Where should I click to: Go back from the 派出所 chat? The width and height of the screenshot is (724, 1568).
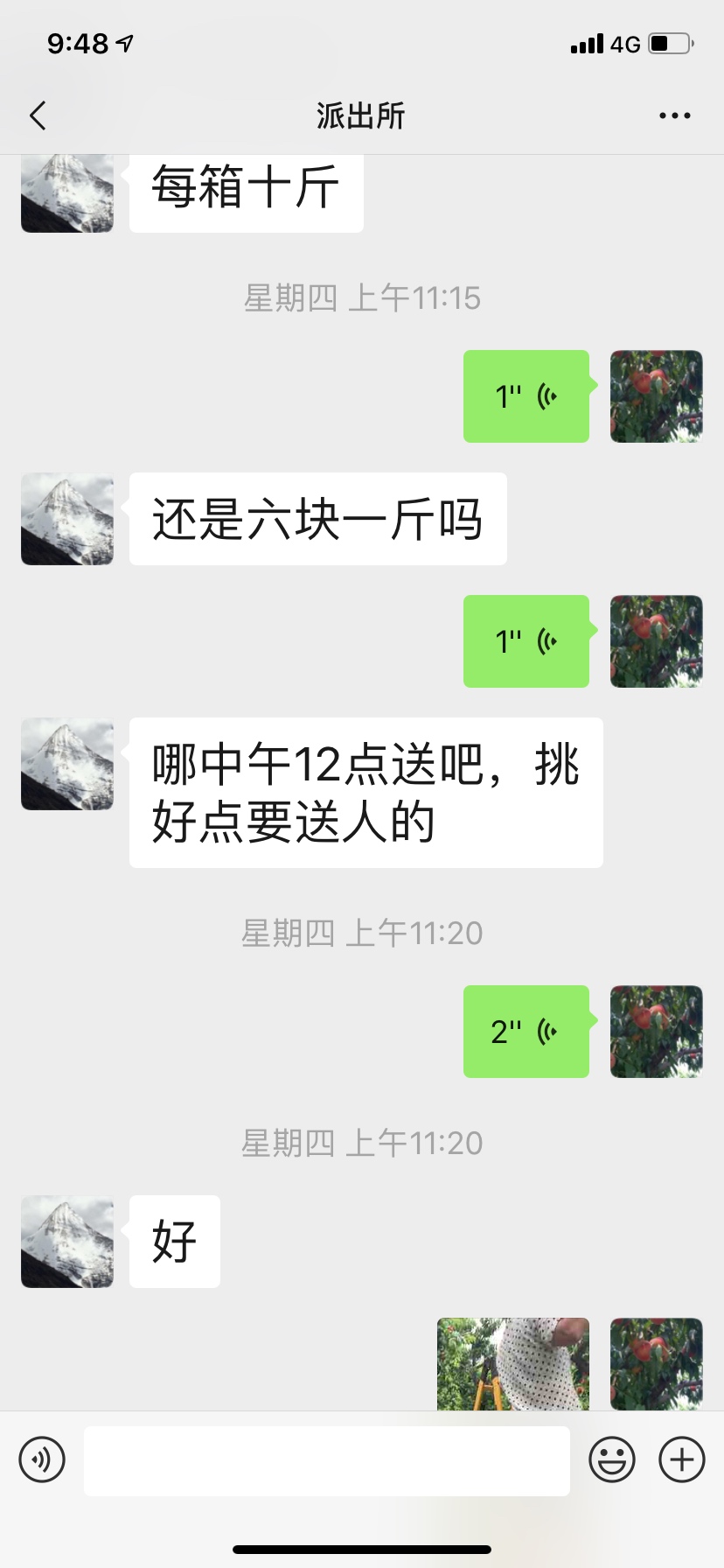pos(38,115)
